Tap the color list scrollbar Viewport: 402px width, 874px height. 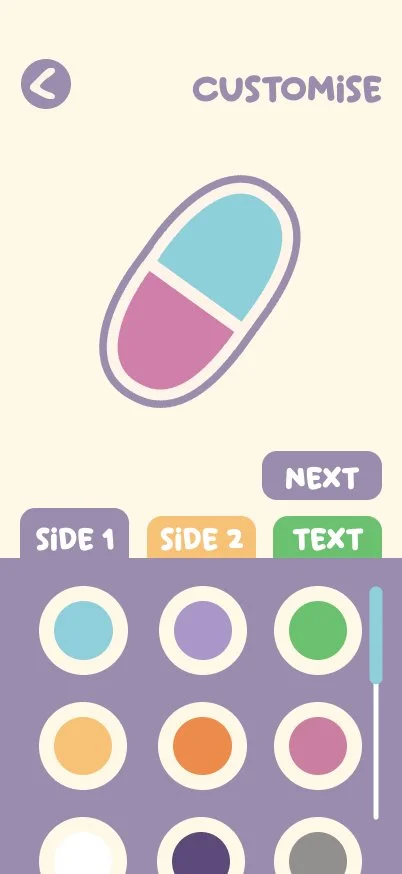(376, 702)
